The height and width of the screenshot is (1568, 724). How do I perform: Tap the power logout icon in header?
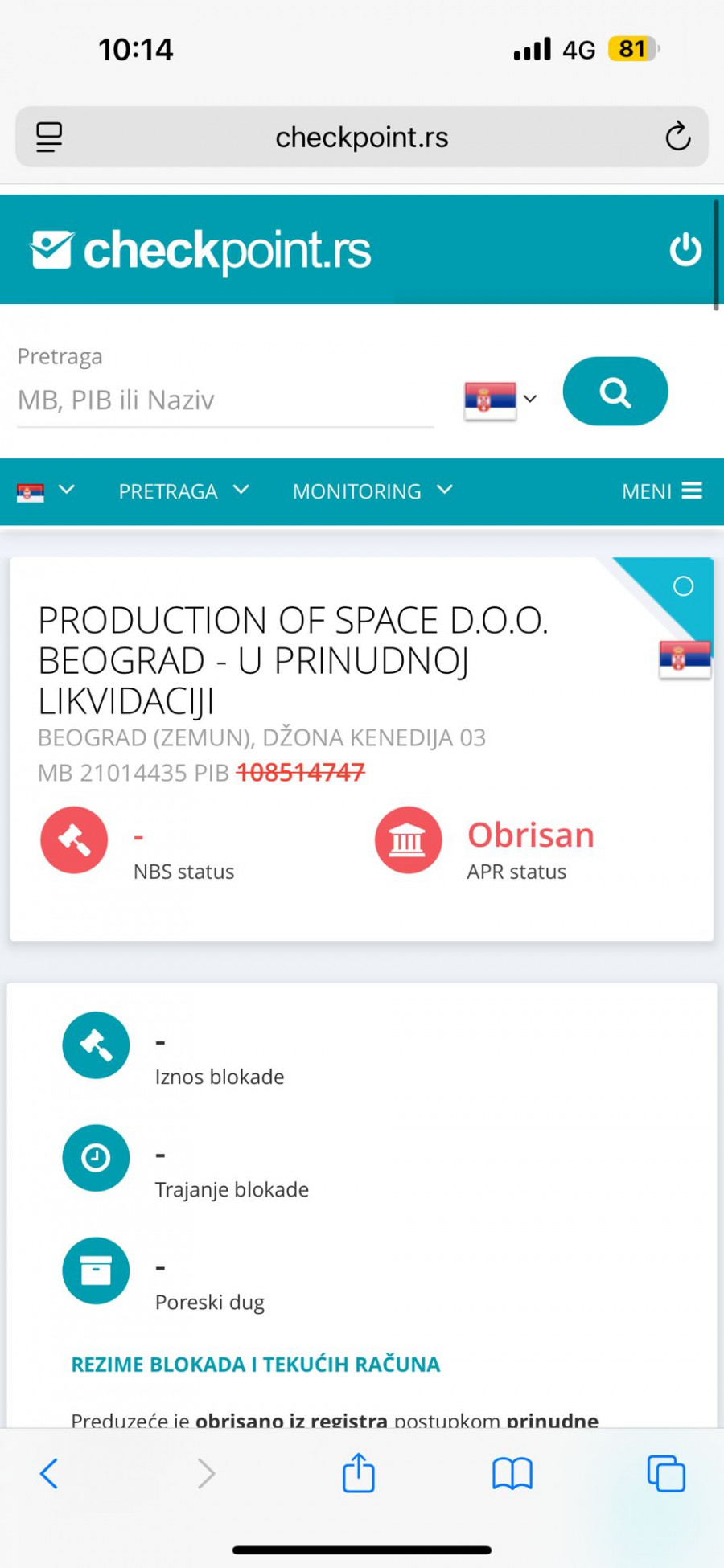(x=685, y=249)
